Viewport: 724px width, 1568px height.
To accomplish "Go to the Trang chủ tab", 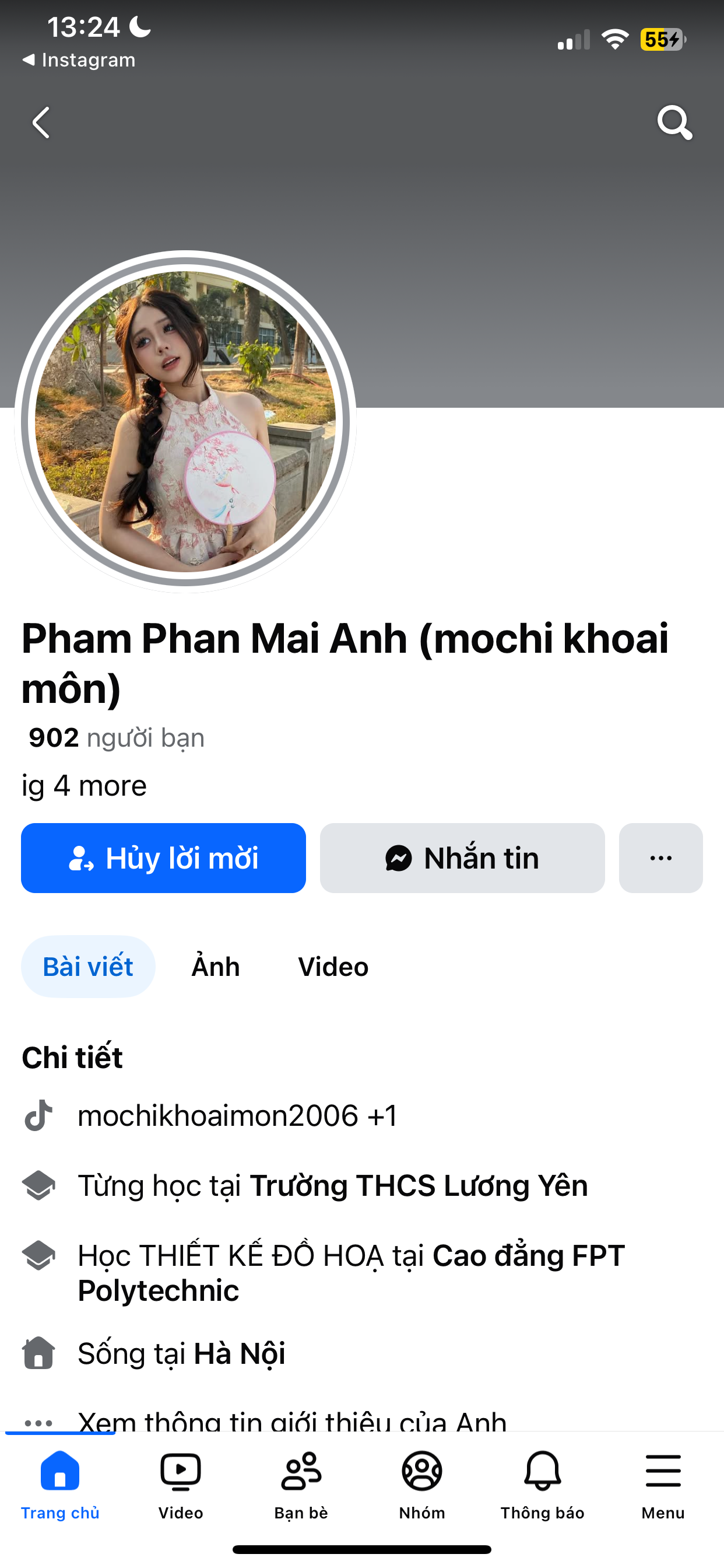I will tap(59, 1483).
